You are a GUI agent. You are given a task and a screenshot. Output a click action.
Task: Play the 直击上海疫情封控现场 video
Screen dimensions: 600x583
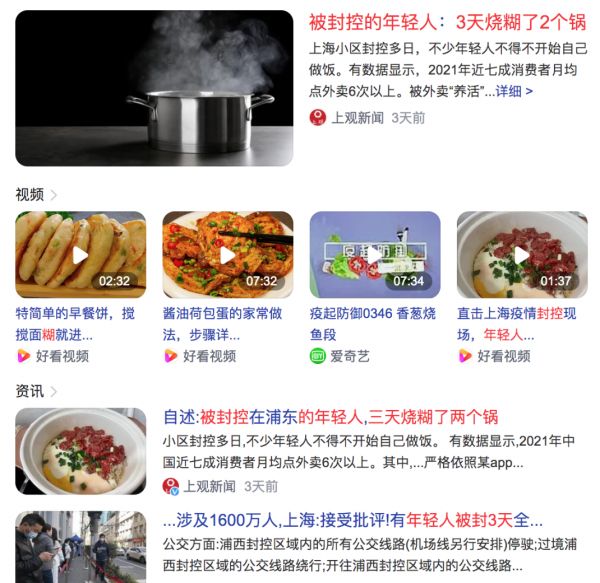[x=521, y=254]
